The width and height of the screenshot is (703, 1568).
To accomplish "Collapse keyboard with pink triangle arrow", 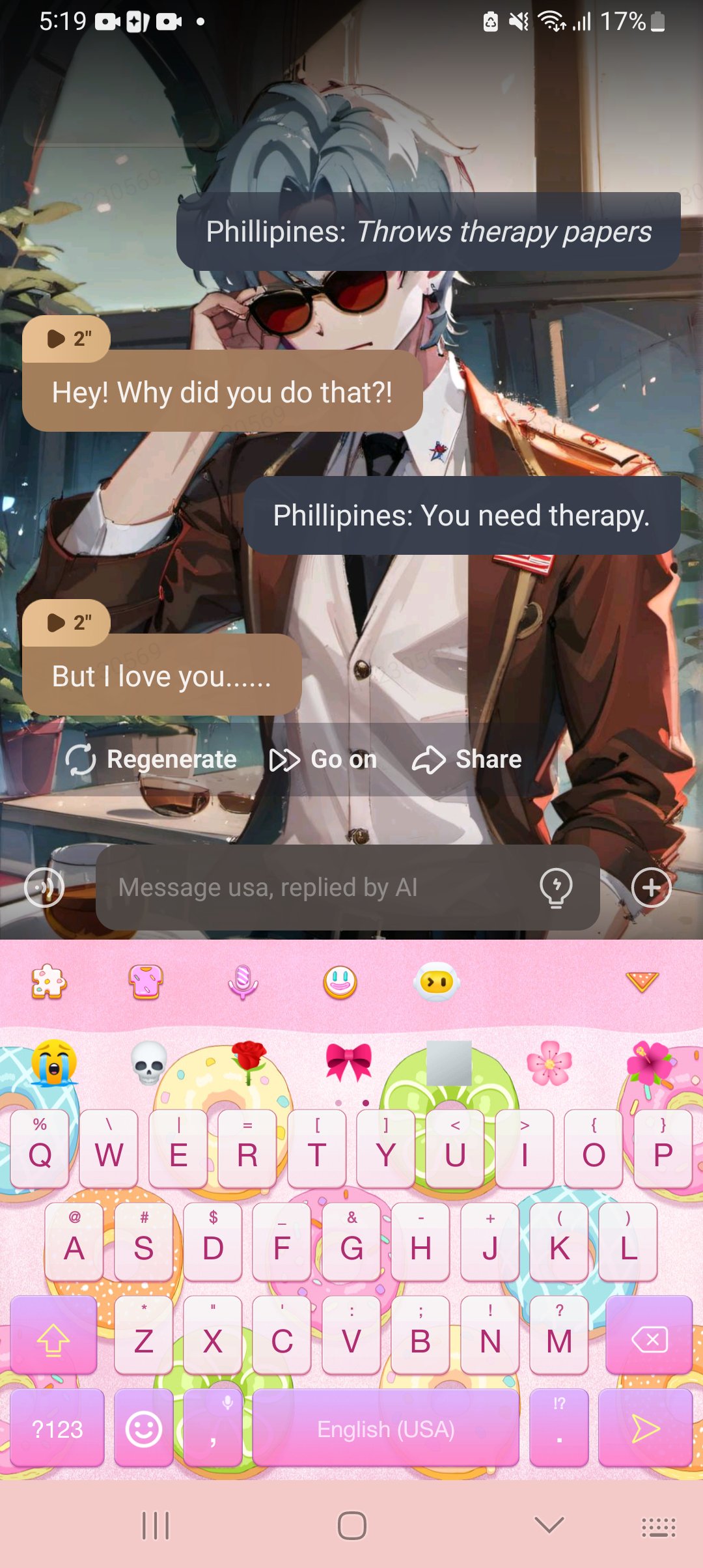I will [642, 981].
